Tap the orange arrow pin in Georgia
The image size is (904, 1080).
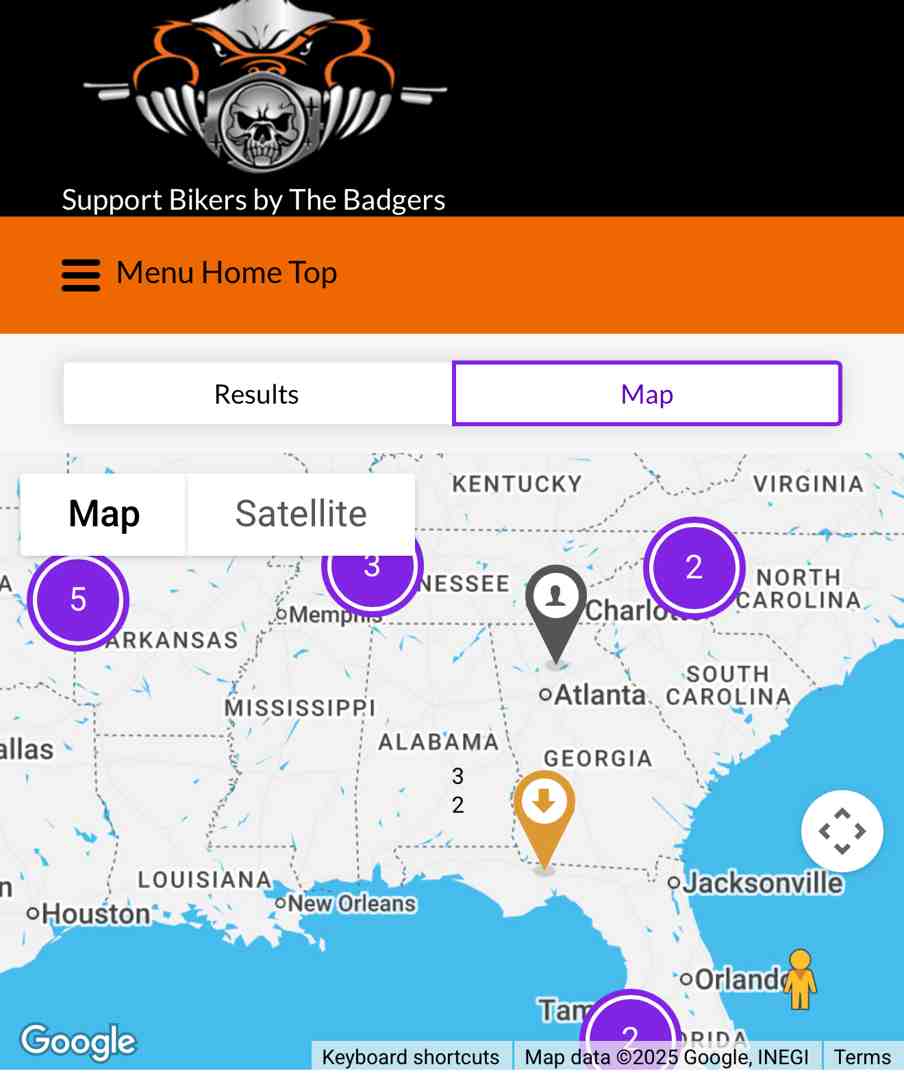point(544,810)
